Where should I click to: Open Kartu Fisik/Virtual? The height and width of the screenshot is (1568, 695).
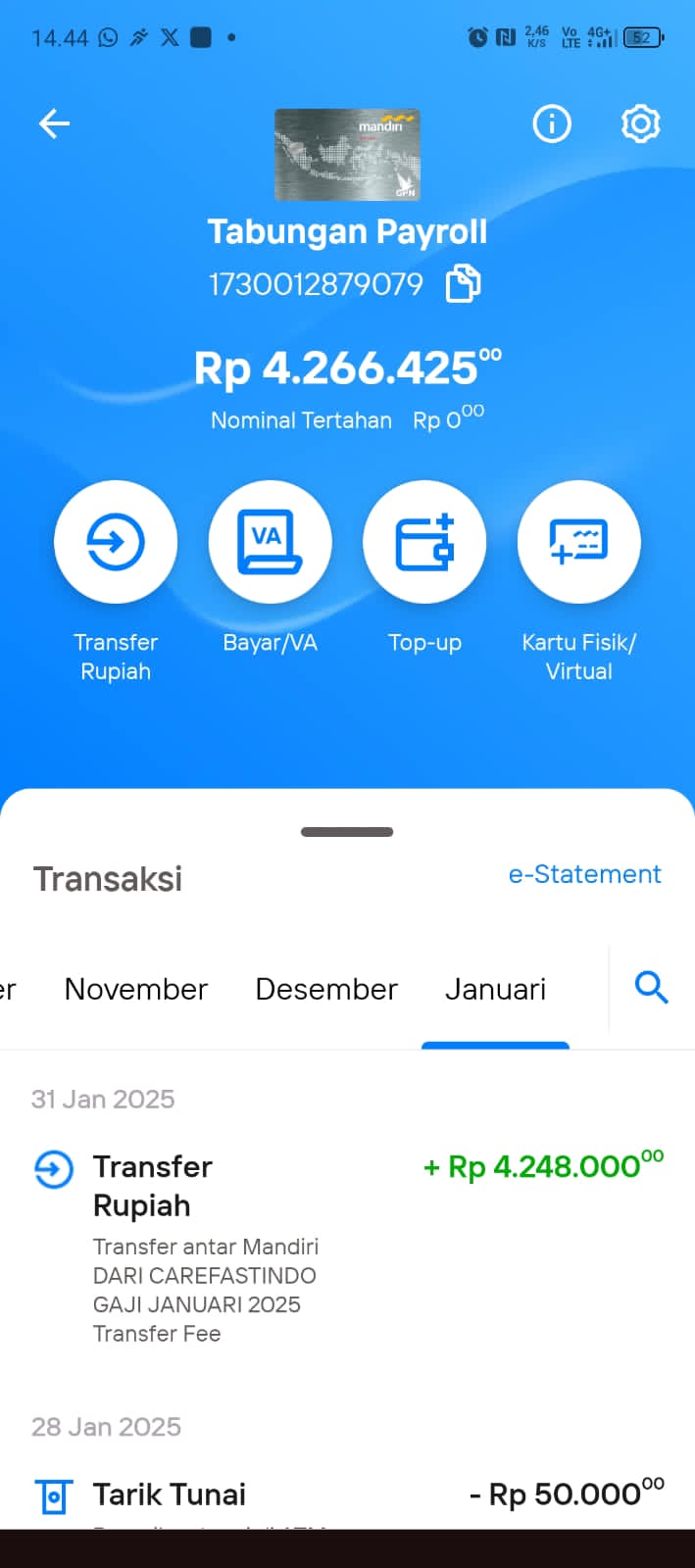click(578, 542)
